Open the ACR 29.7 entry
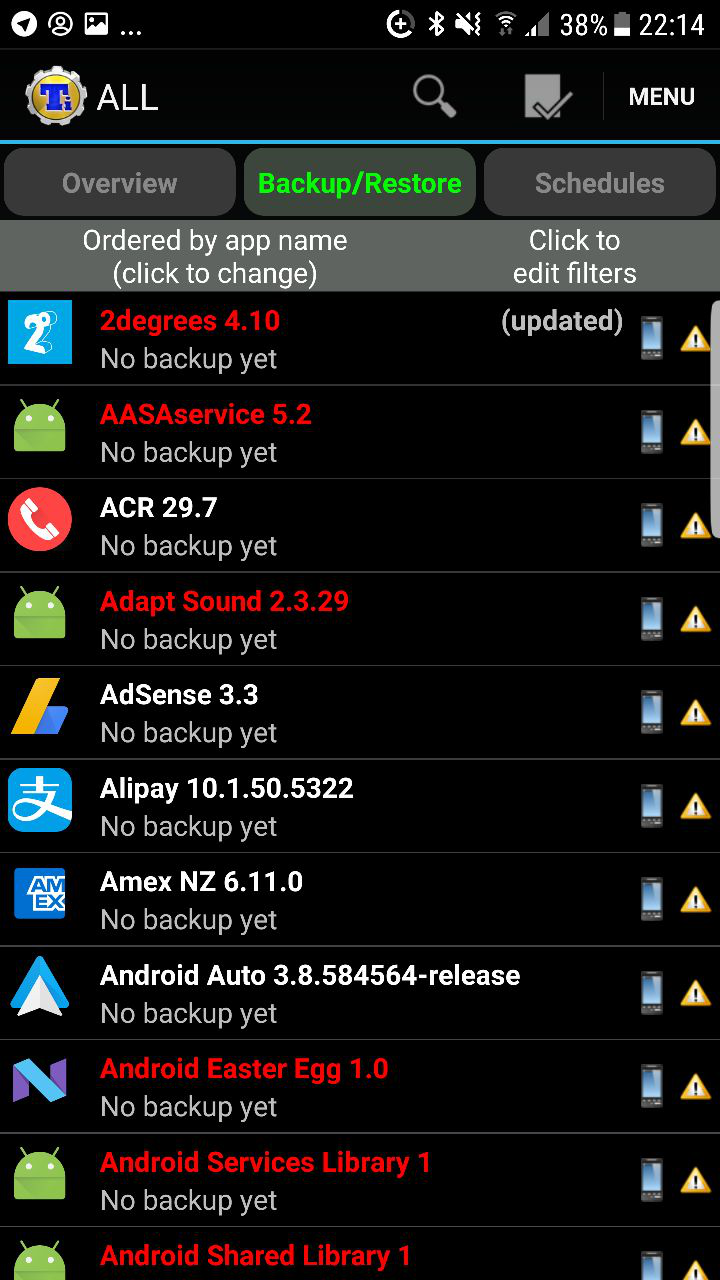Image resolution: width=720 pixels, height=1280 pixels. click(x=360, y=526)
